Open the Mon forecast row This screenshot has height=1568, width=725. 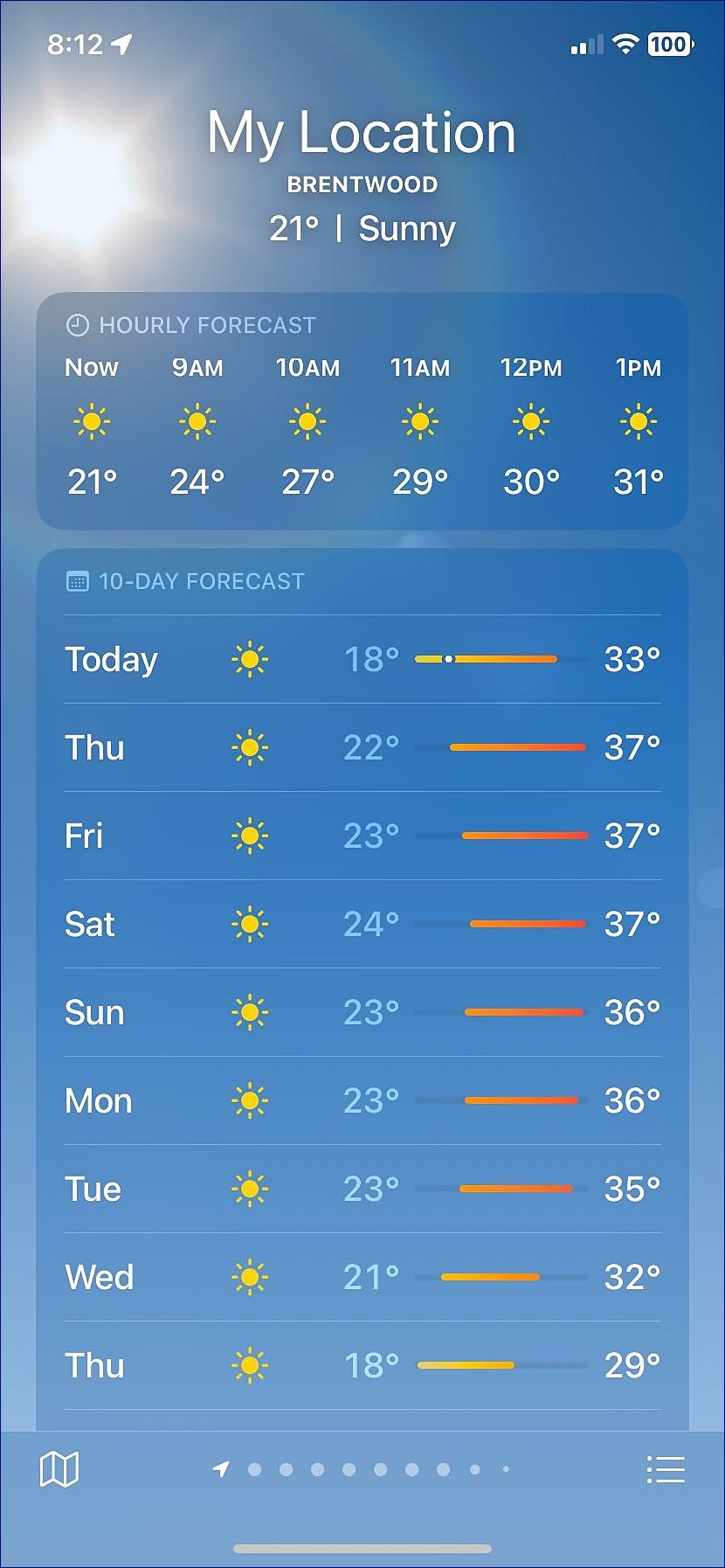click(x=362, y=1100)
